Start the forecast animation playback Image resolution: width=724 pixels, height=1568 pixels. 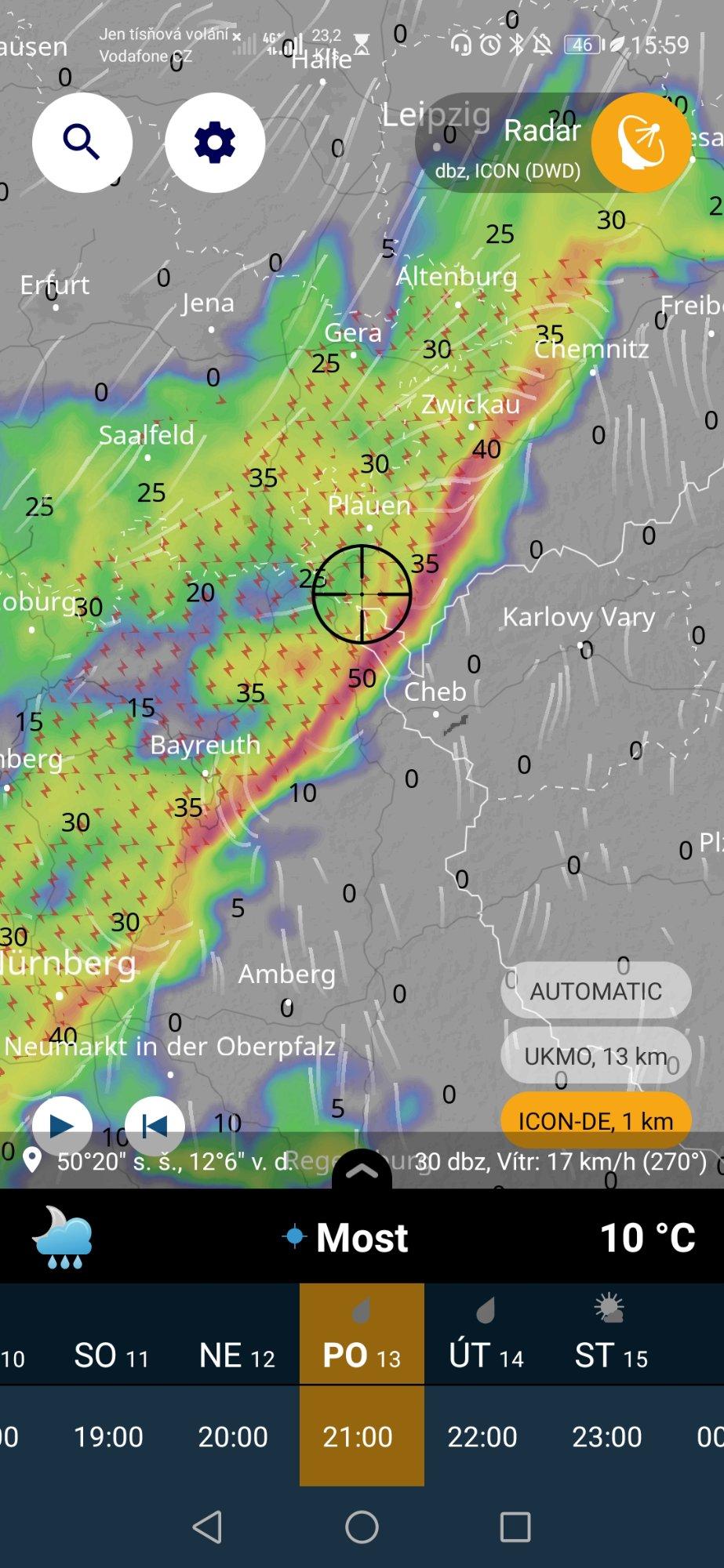62,1125
